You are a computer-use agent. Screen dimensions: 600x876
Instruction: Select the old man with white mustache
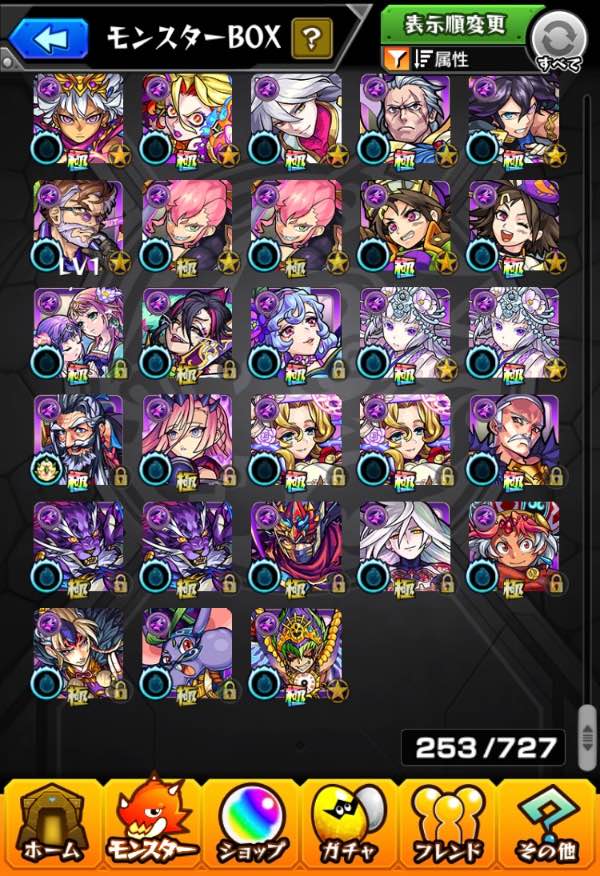tap(513, 440)
